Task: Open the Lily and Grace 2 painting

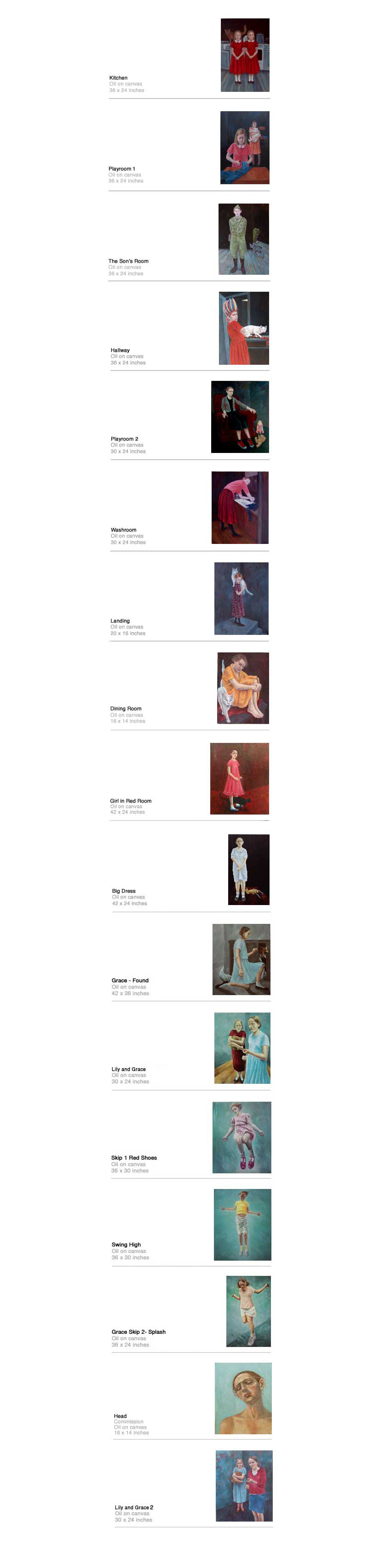Action: tap(244, 1486)
